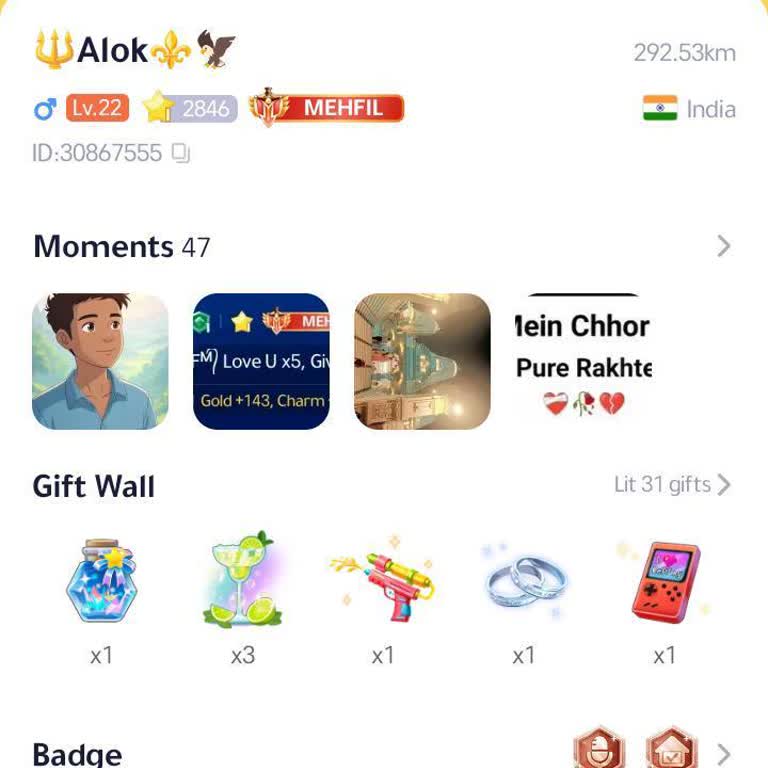Copy the user ID 30867555
Screen dimensions: 768x768
coord(181,154)
